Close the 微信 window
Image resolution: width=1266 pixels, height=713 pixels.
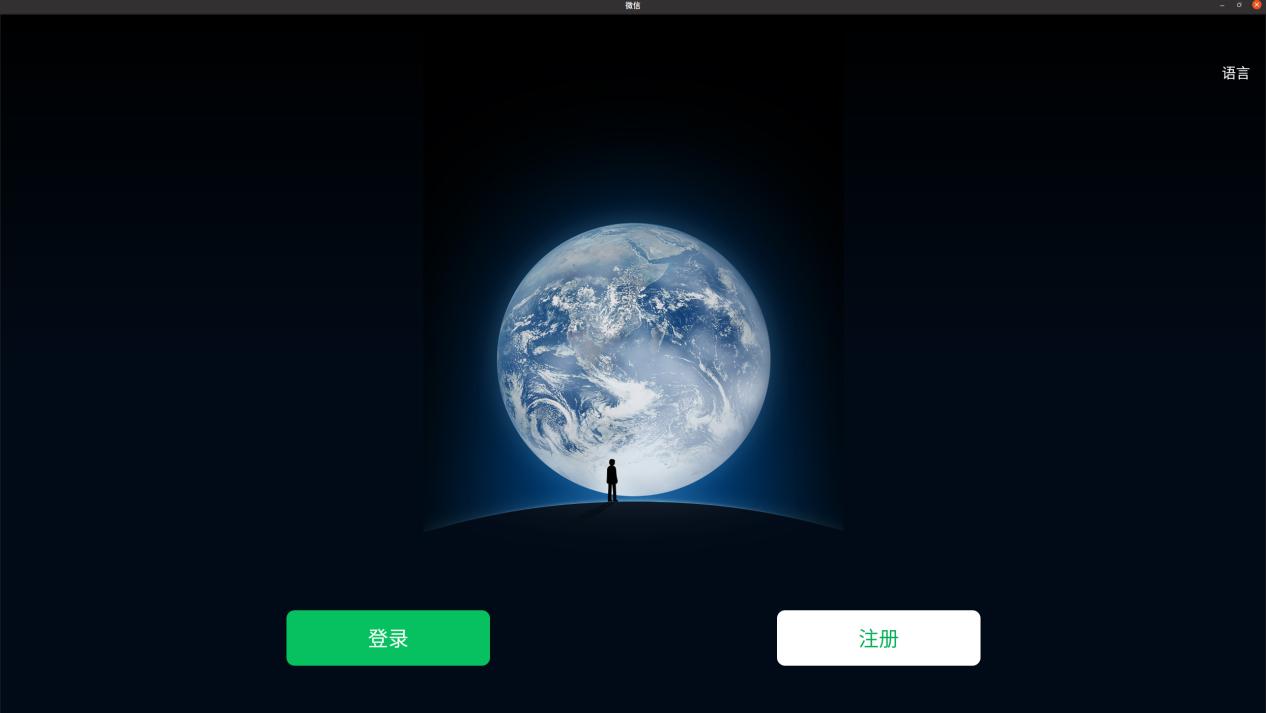point(1257,5)
